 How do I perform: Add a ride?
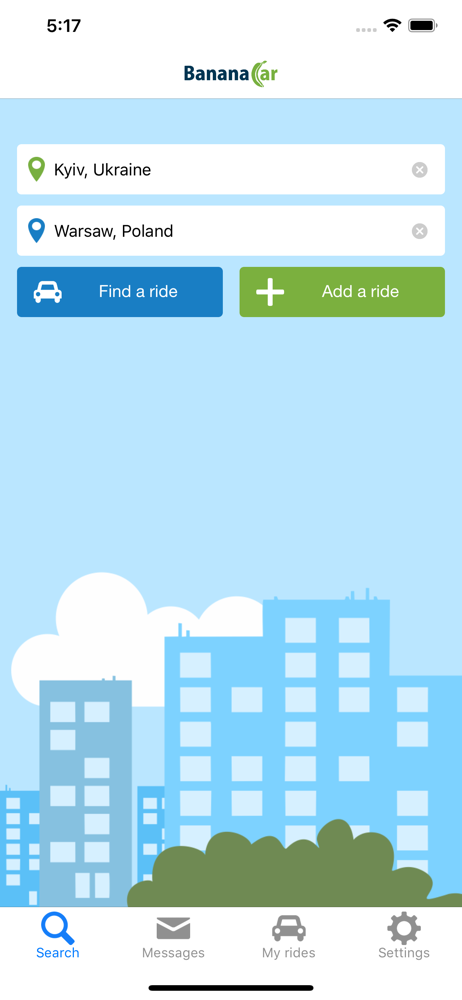tap(342, 292)
